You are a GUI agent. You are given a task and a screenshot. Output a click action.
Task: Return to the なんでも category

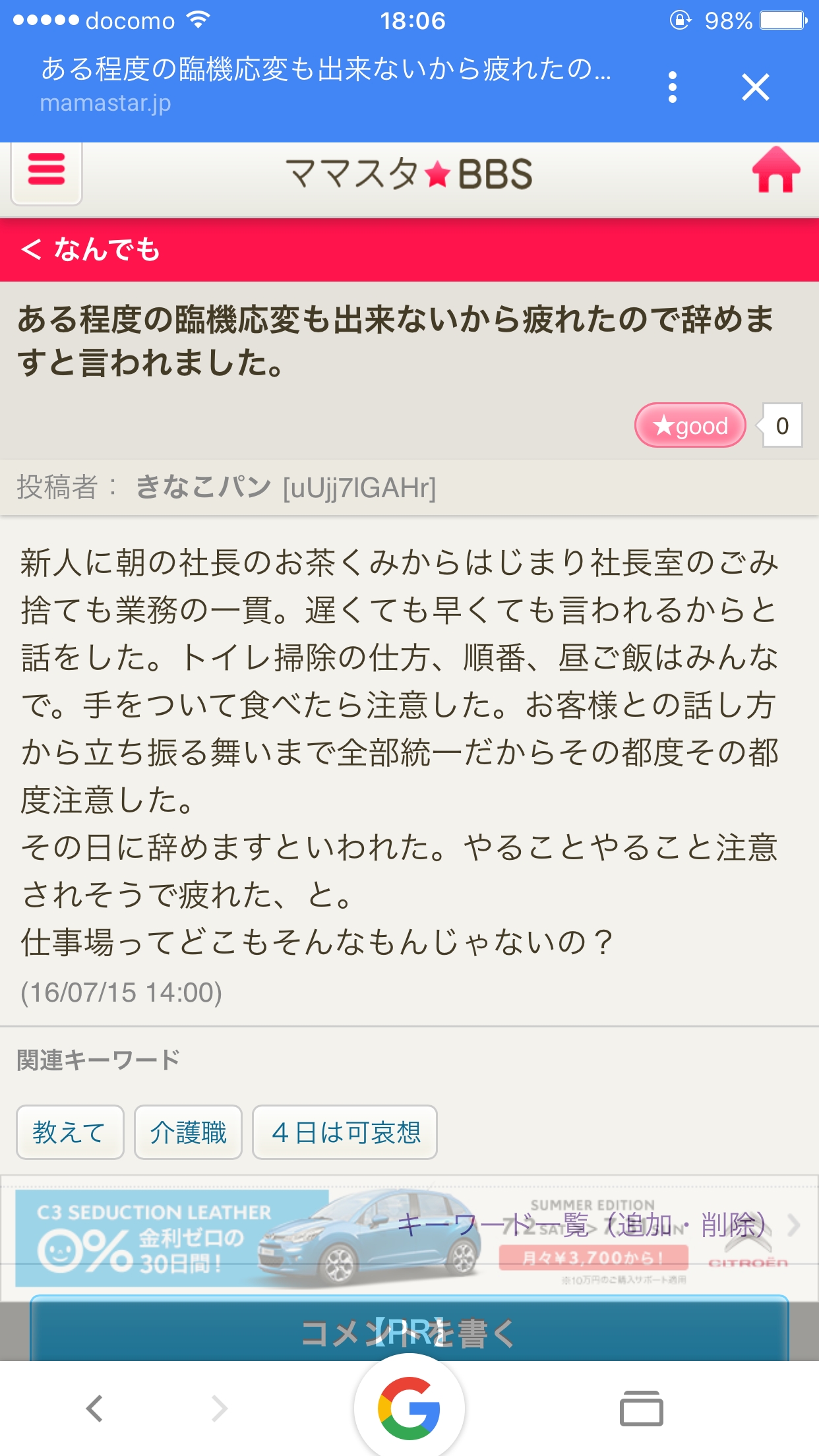pos(91,250)
